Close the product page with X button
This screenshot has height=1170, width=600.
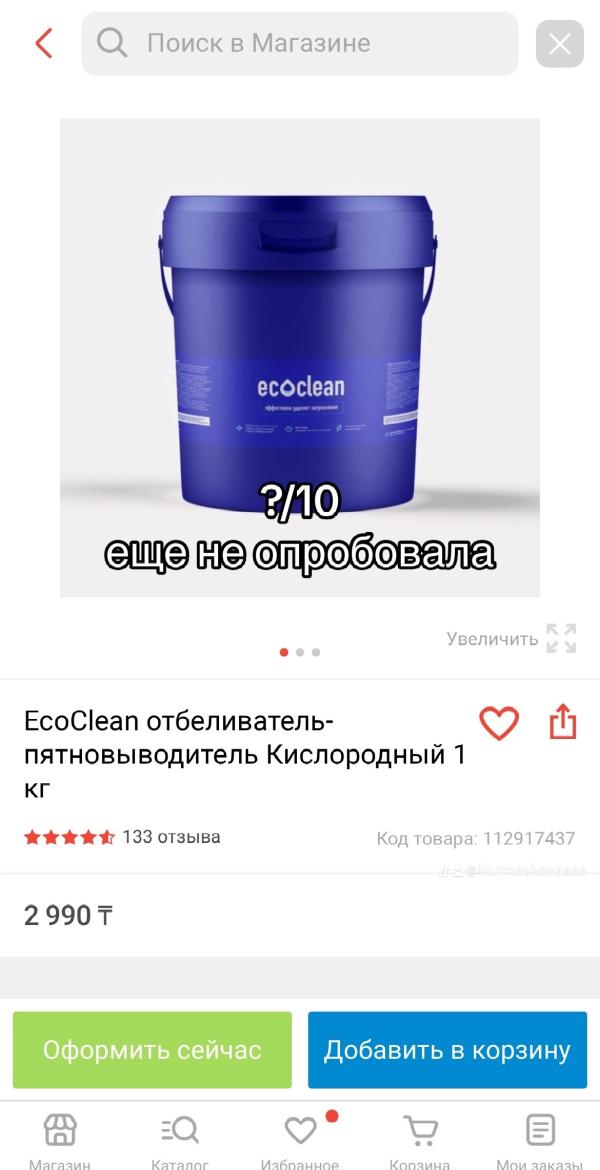(x=559, y=44)
